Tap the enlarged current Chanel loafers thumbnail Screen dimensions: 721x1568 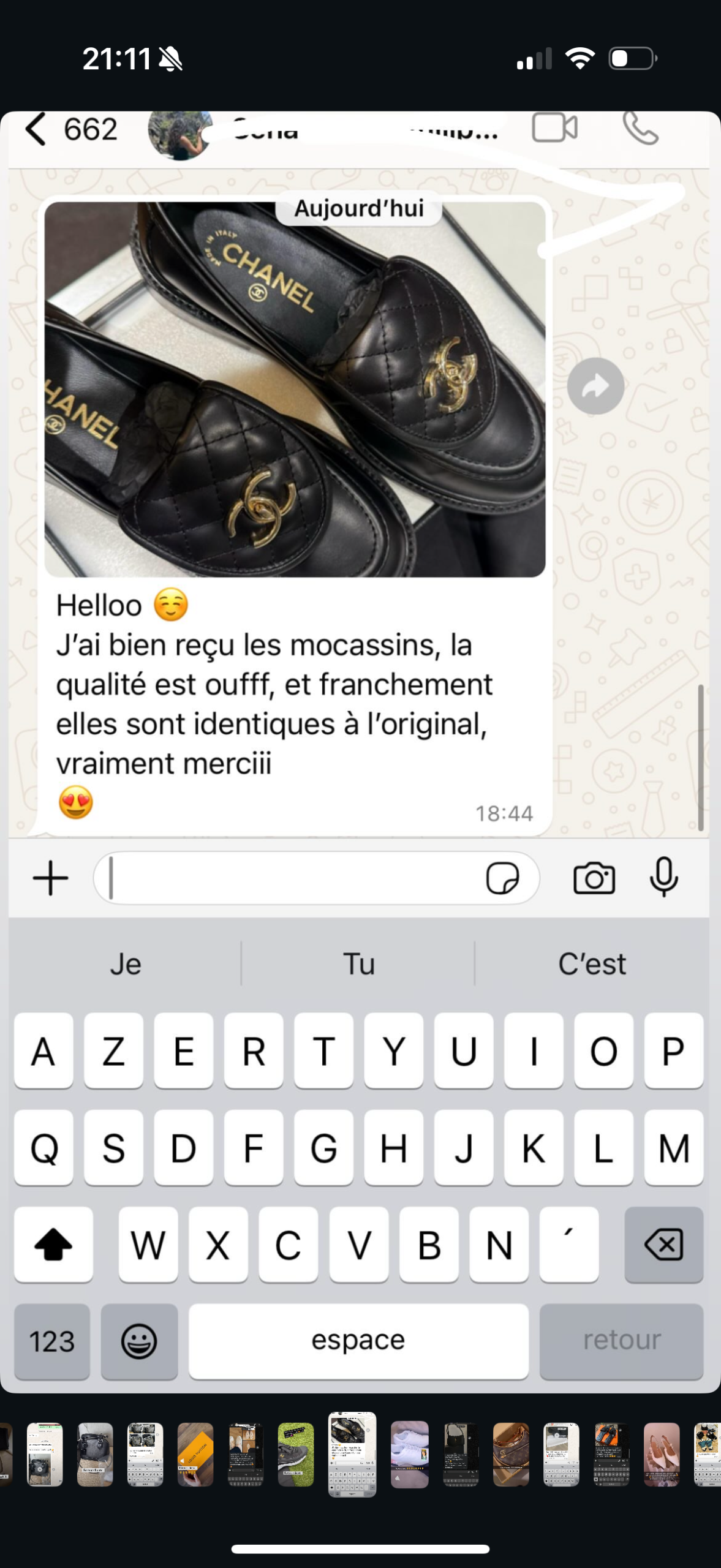[352, 1454]
